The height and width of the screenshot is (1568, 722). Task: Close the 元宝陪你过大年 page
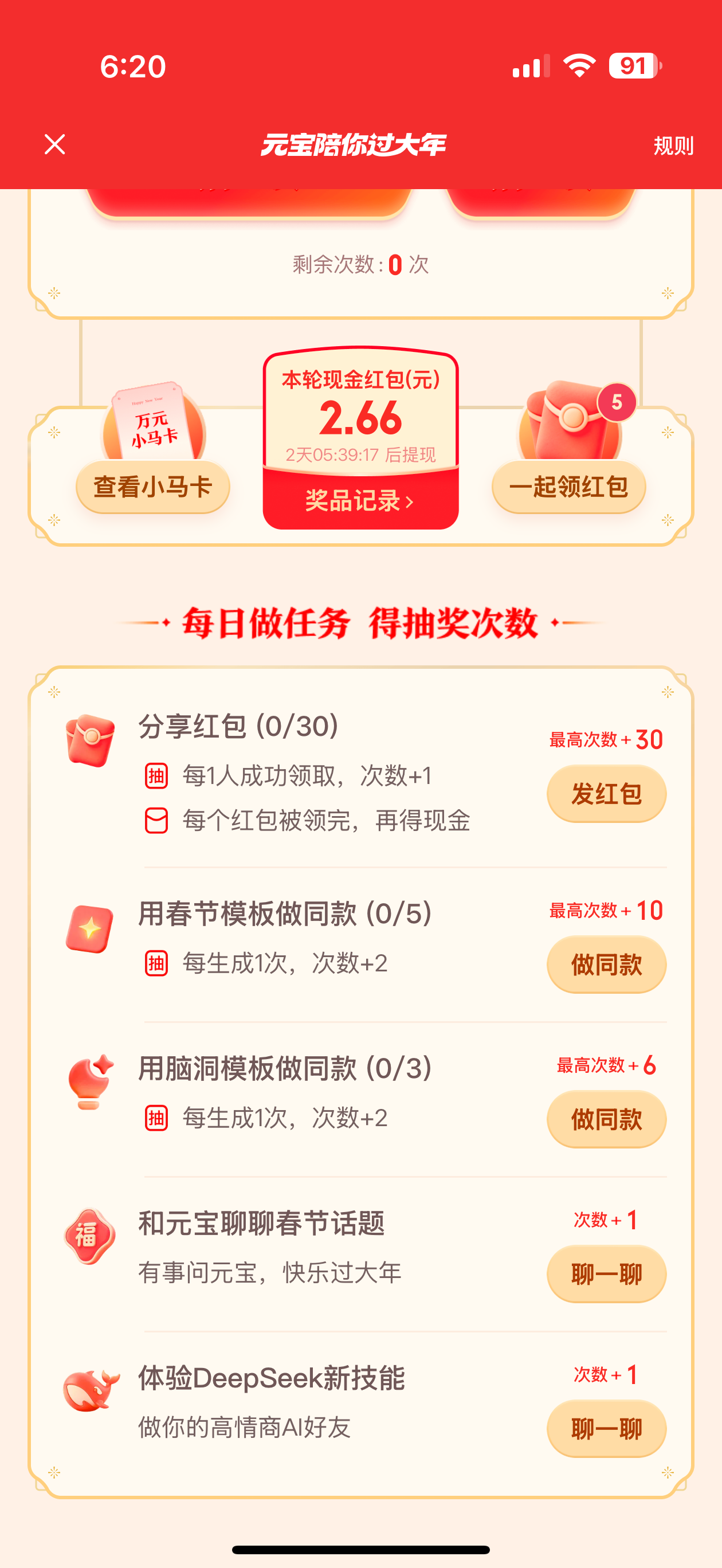pyautogui.click(x=55, y=145)
